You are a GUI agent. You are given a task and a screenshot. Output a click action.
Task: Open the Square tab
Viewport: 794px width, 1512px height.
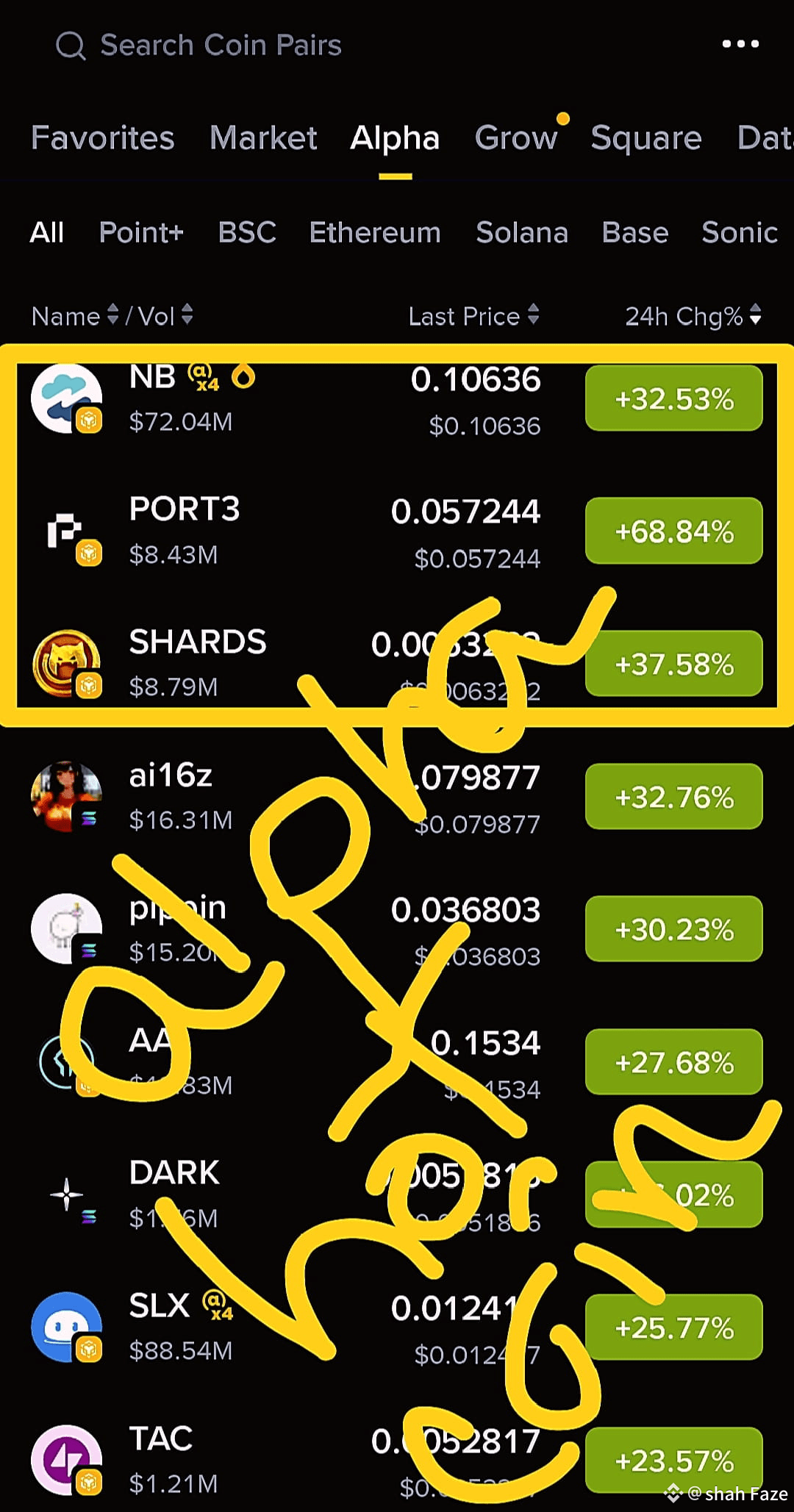(646, 138)
